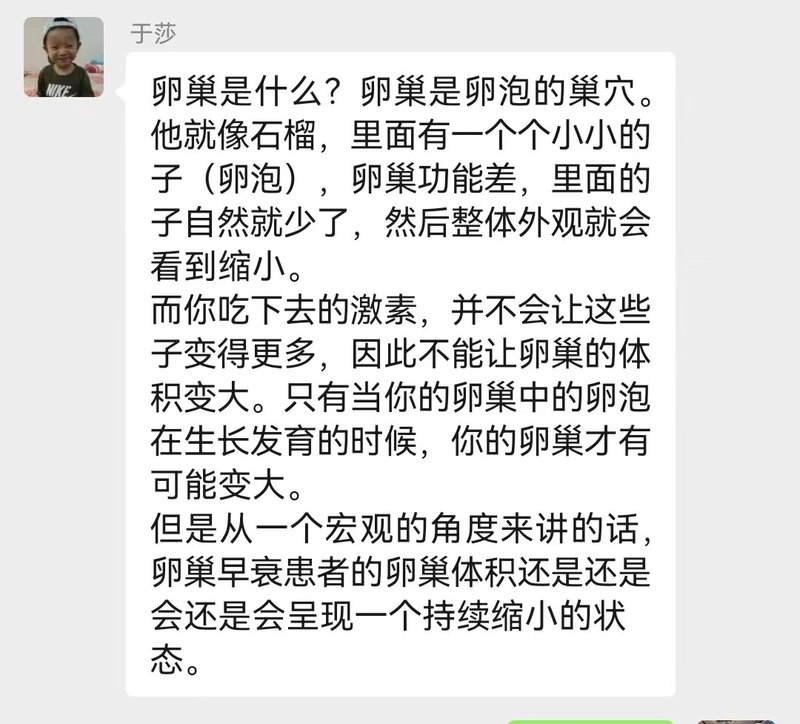Open 于莎's profile avatar
The width and height of the screenshot is (800, 724).
click(62, 57)
